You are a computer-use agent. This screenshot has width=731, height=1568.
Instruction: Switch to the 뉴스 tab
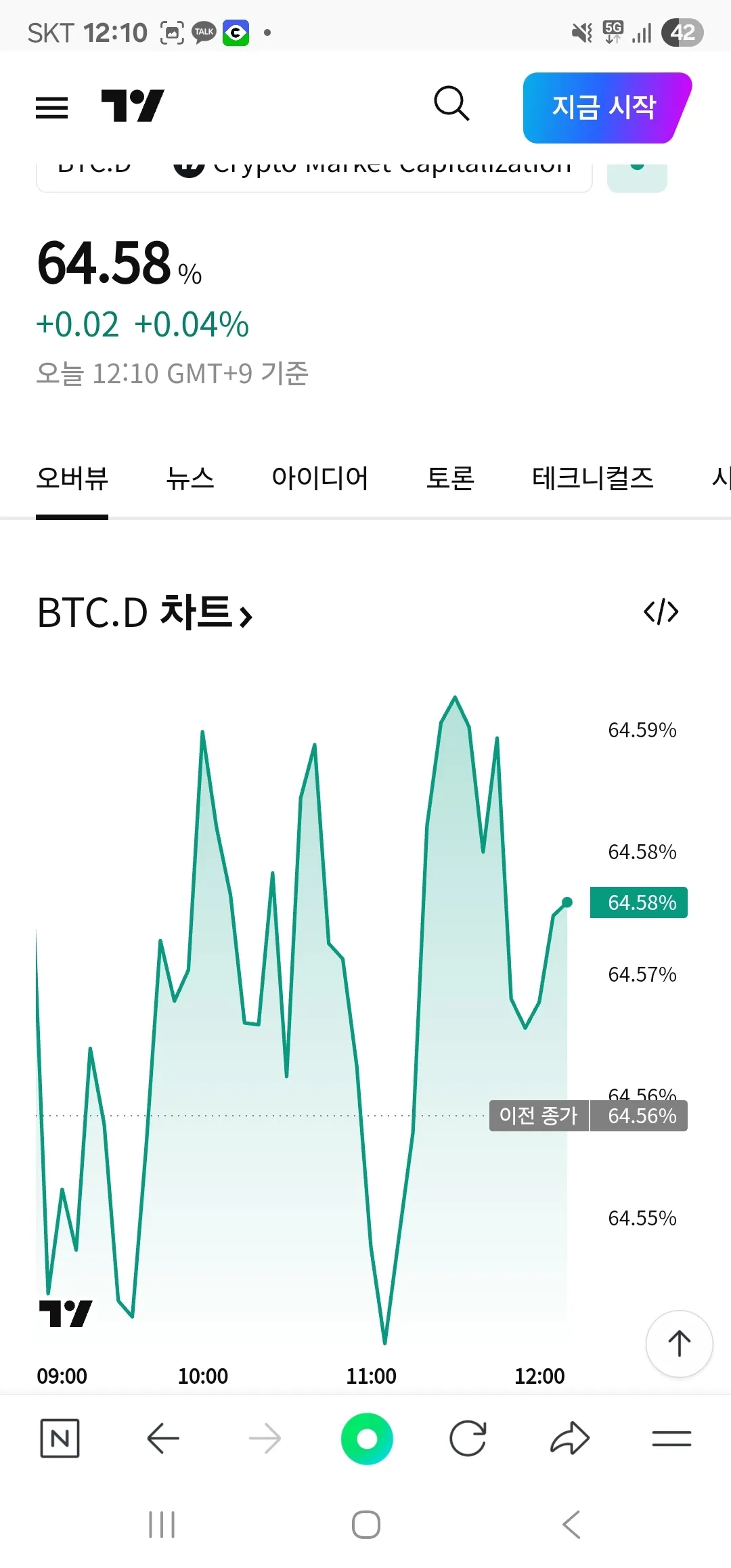(190, 478)
